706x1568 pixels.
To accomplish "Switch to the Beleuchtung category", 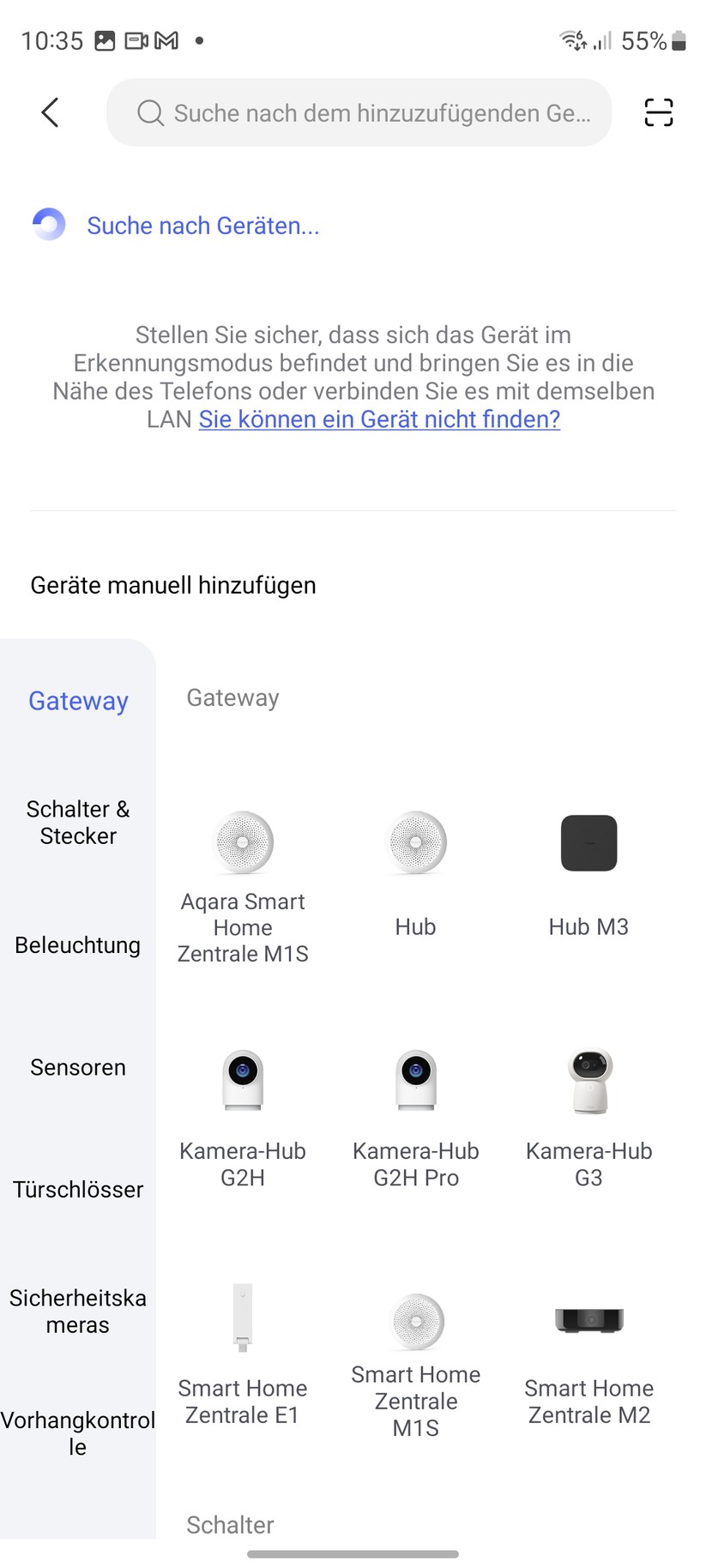I will tap(78, 945).
